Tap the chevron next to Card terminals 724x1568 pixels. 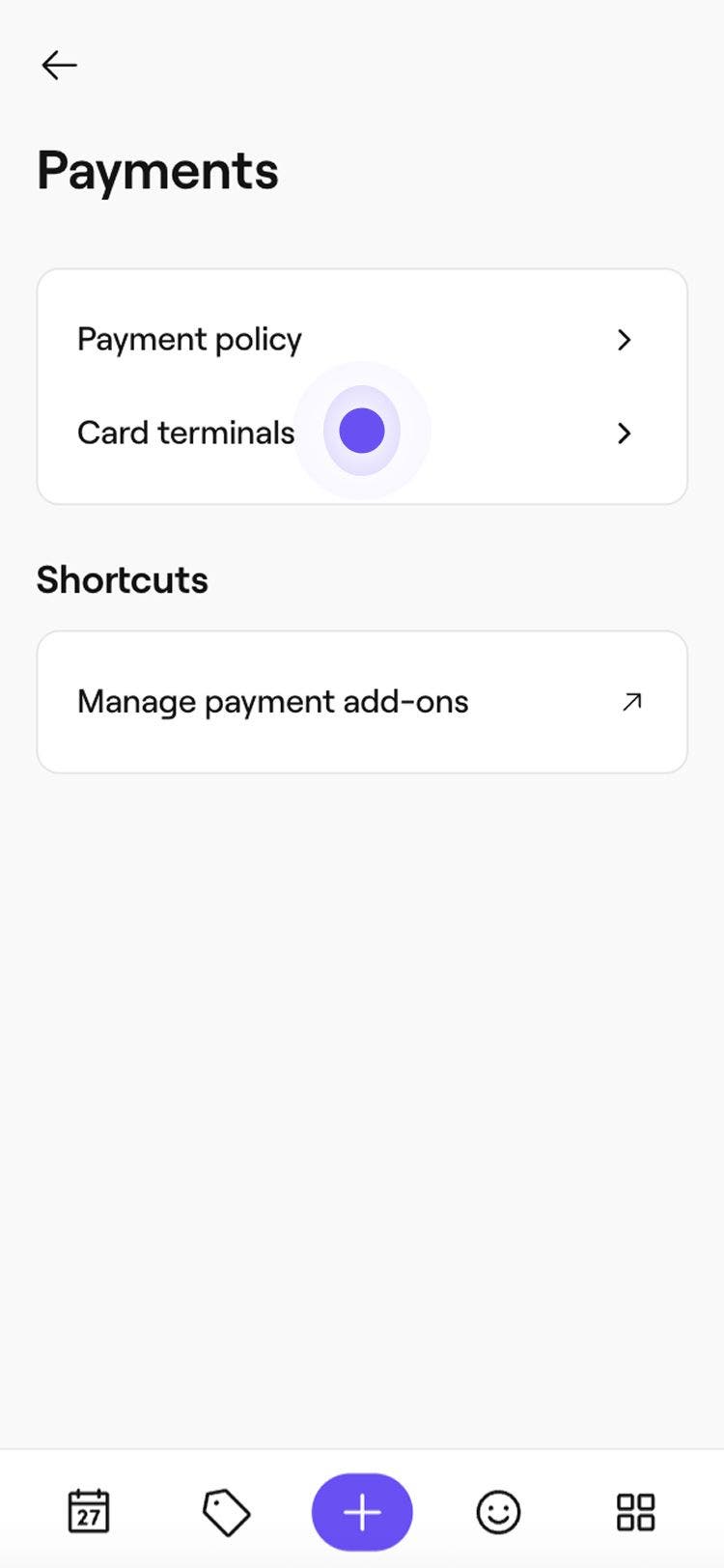click(625, 434)
